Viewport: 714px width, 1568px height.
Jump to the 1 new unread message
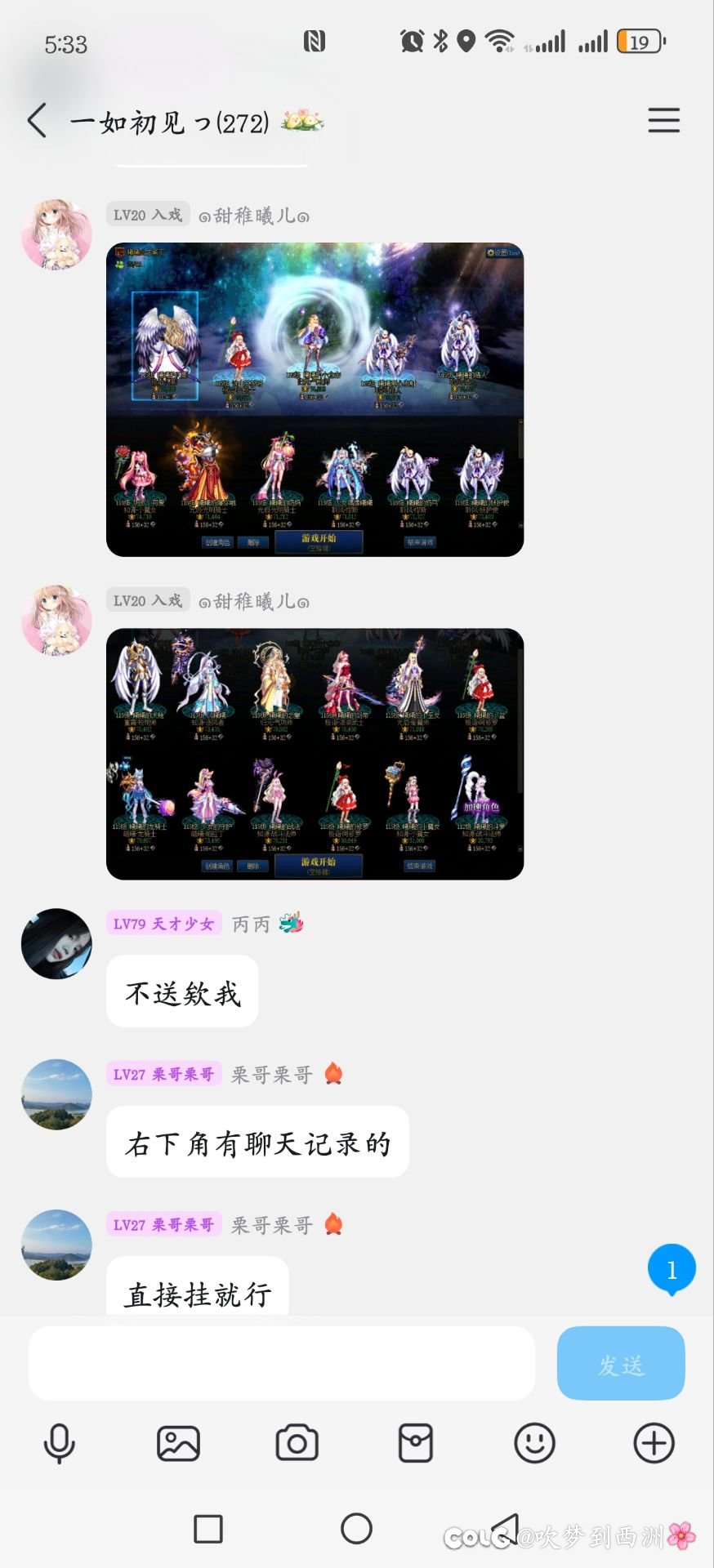(672, 1269)
